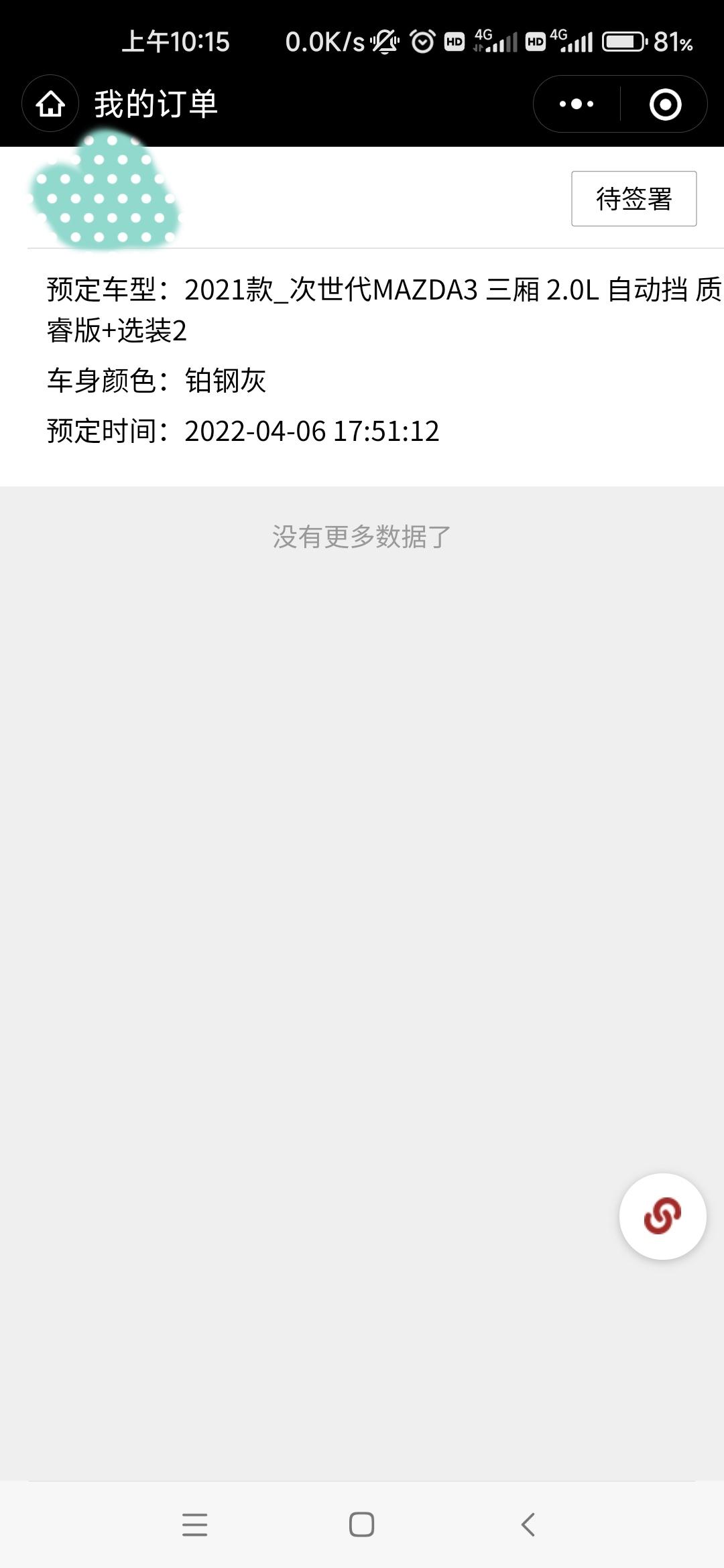Go to the mini program home page
This screenshot has height=1568, width=724.
click(x=50, y=104)
